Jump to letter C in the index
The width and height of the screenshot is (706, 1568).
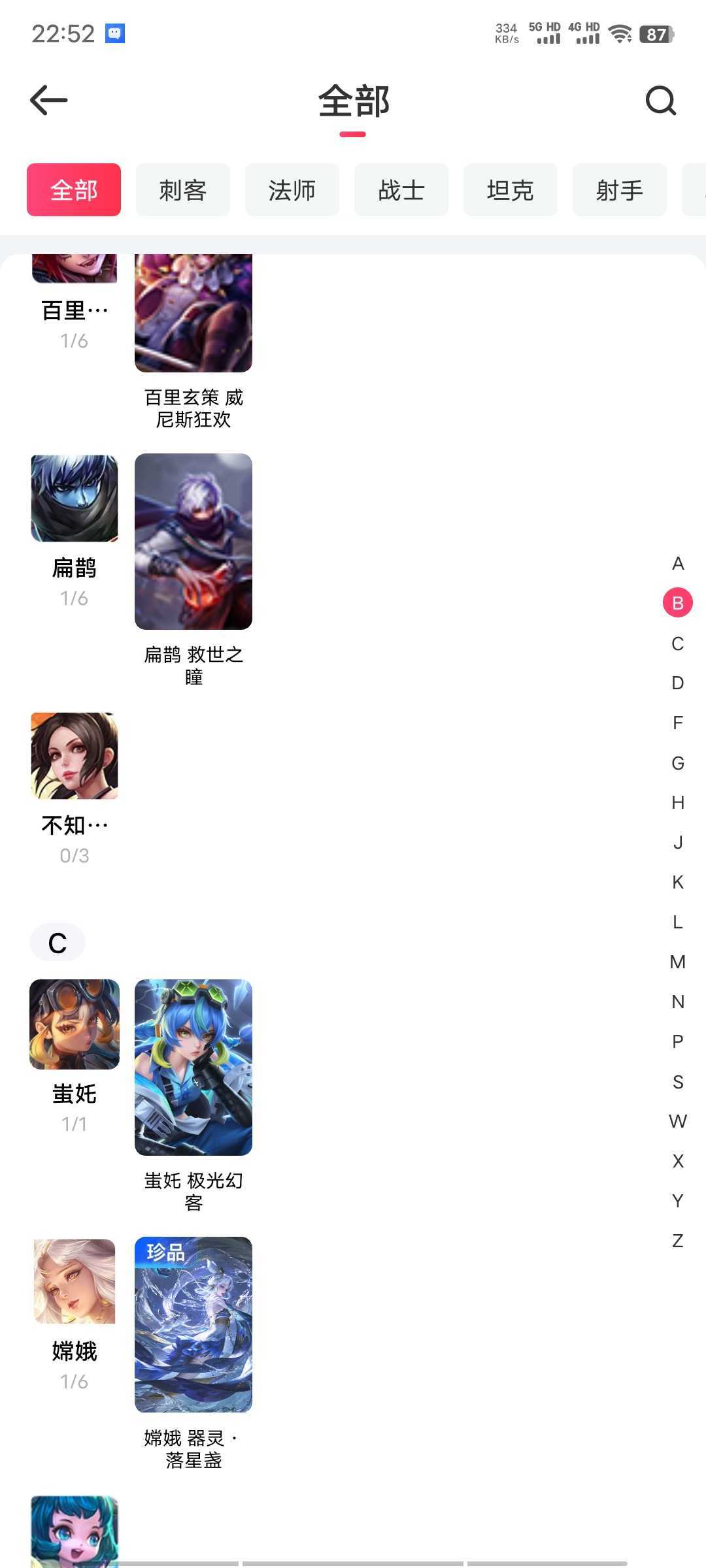(x=678, y=644)
